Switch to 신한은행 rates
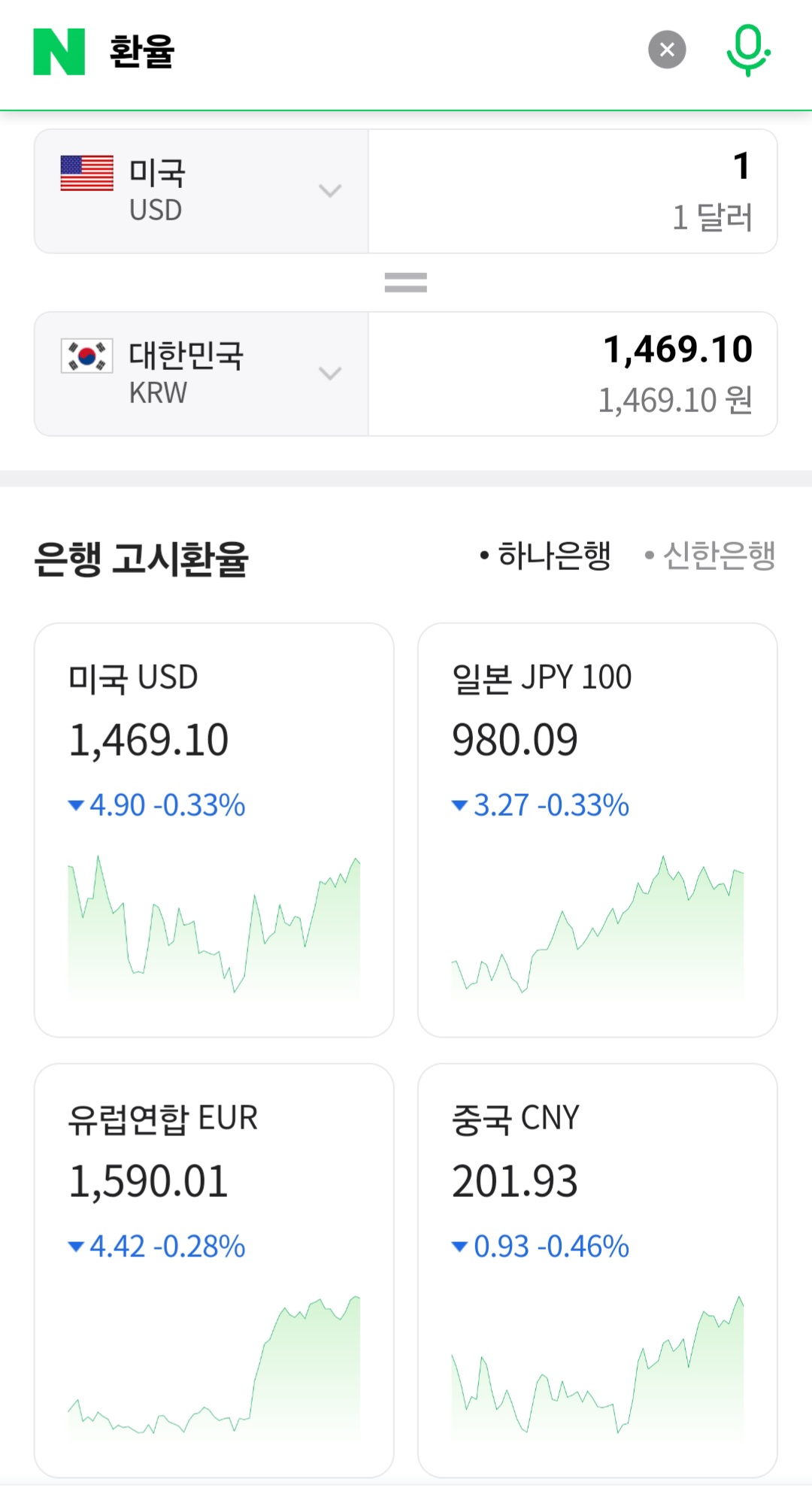 [711, 556]
